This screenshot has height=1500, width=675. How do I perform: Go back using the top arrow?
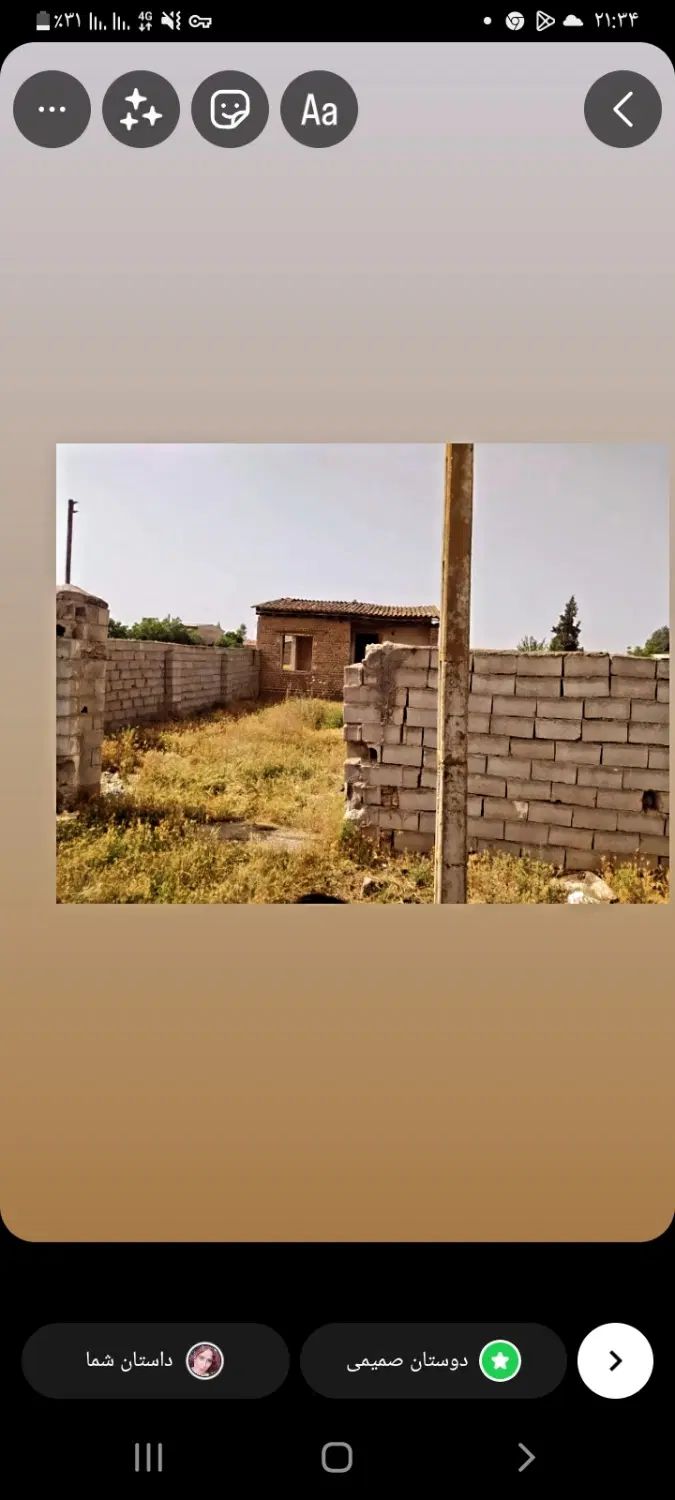tap(622, 109)
